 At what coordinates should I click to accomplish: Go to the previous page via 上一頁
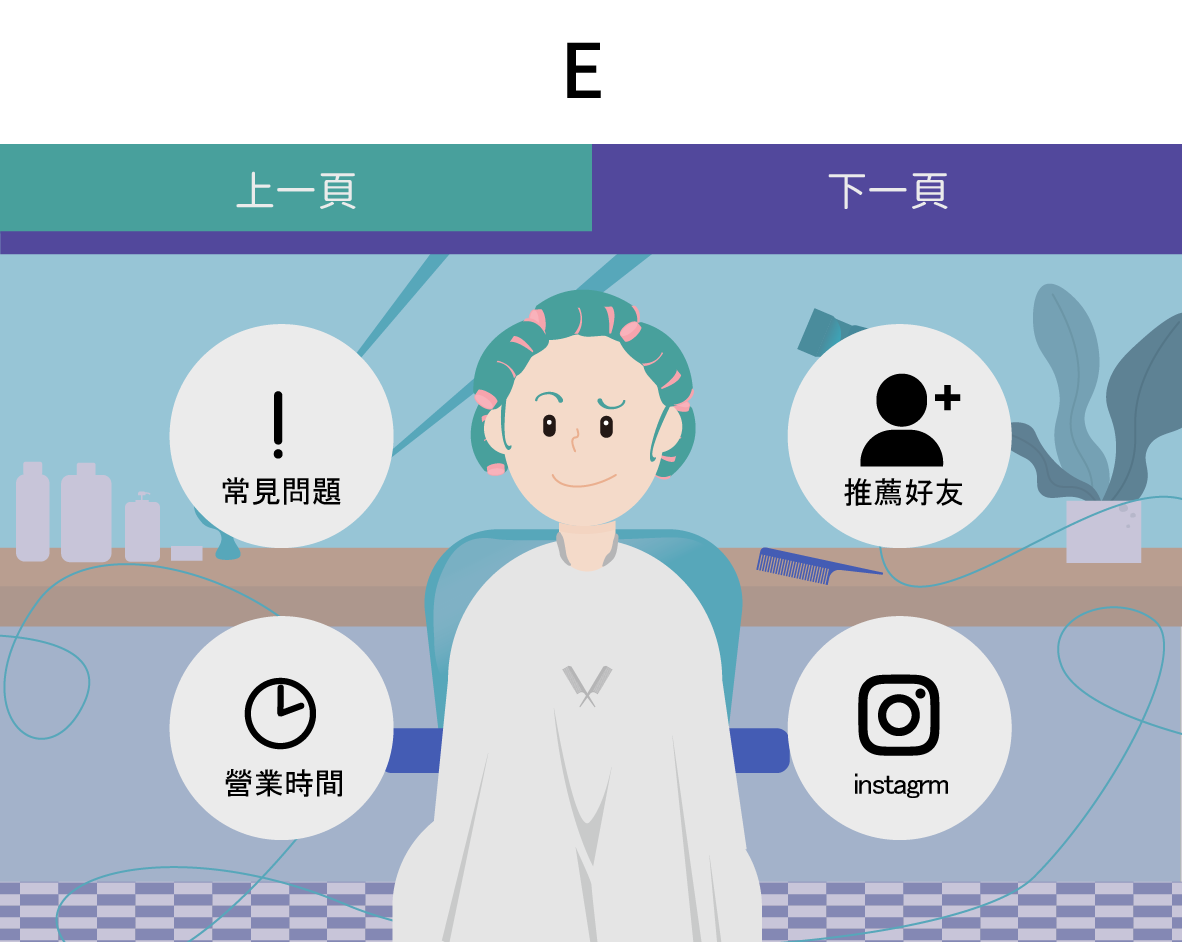(x=296, y=189)
